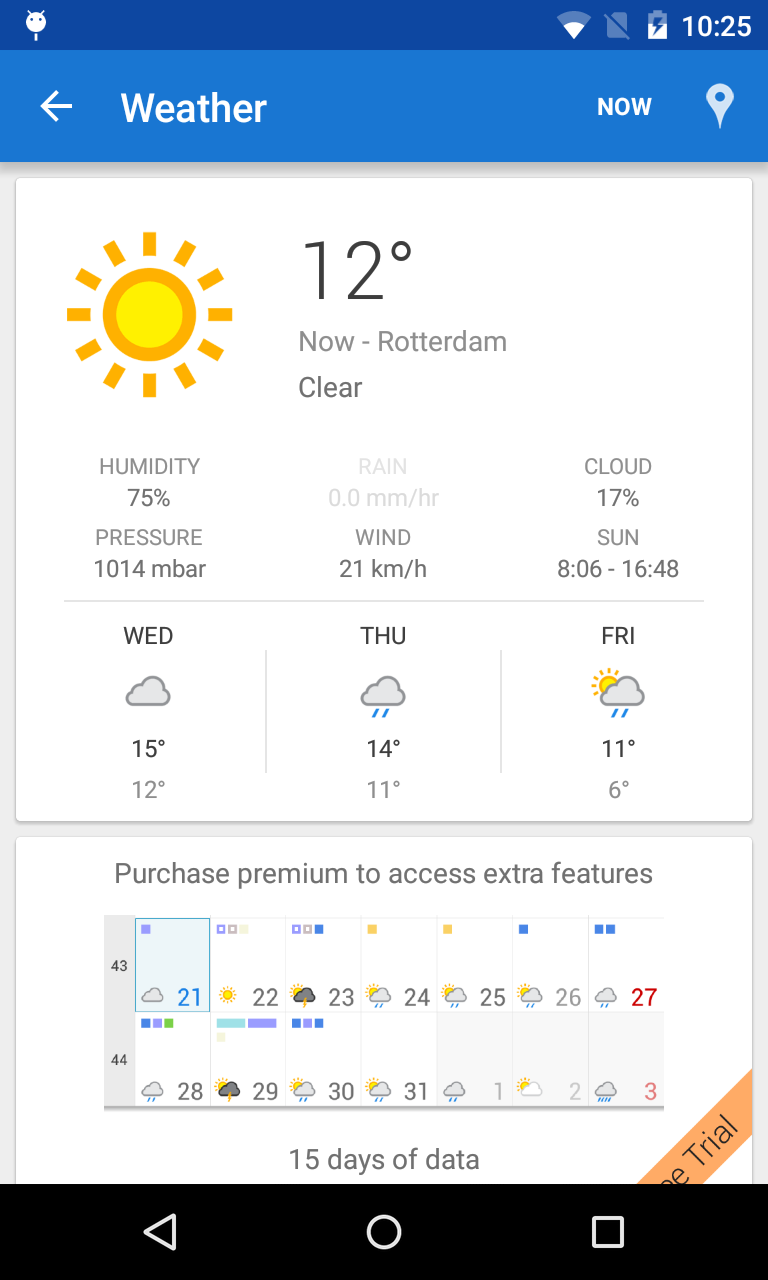Open the location pin to change city
The image size is (768, 1280).
point(719,106)
